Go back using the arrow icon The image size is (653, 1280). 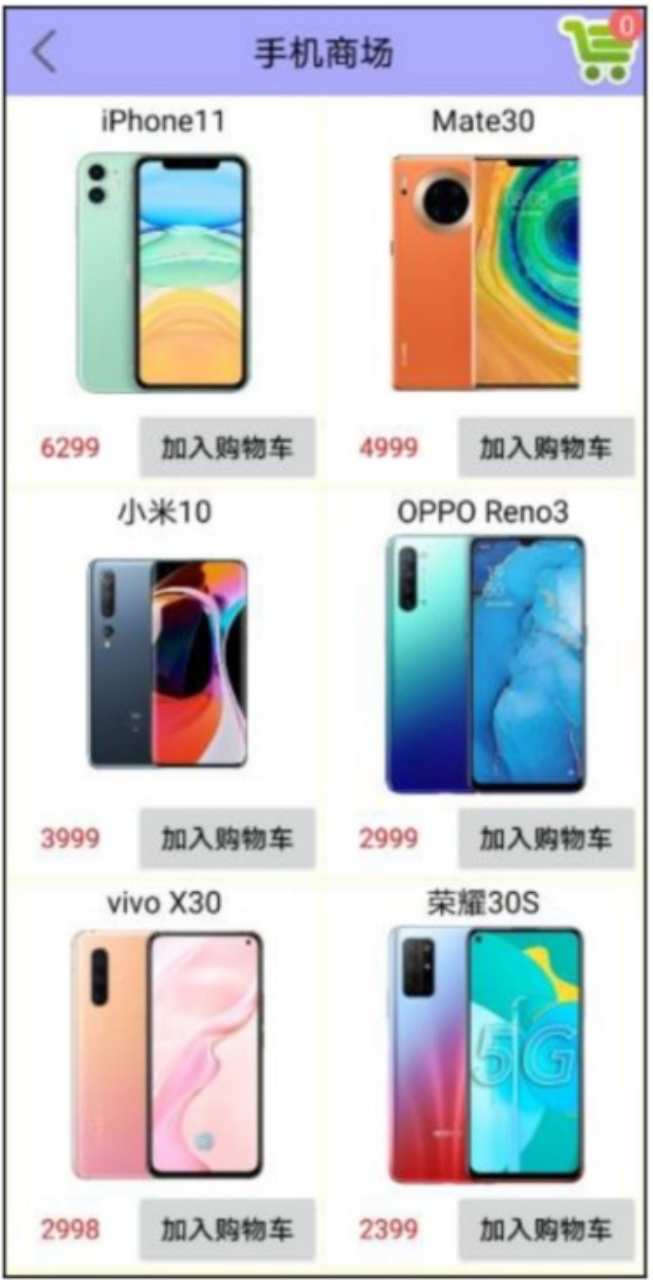[x=44, y=52]
